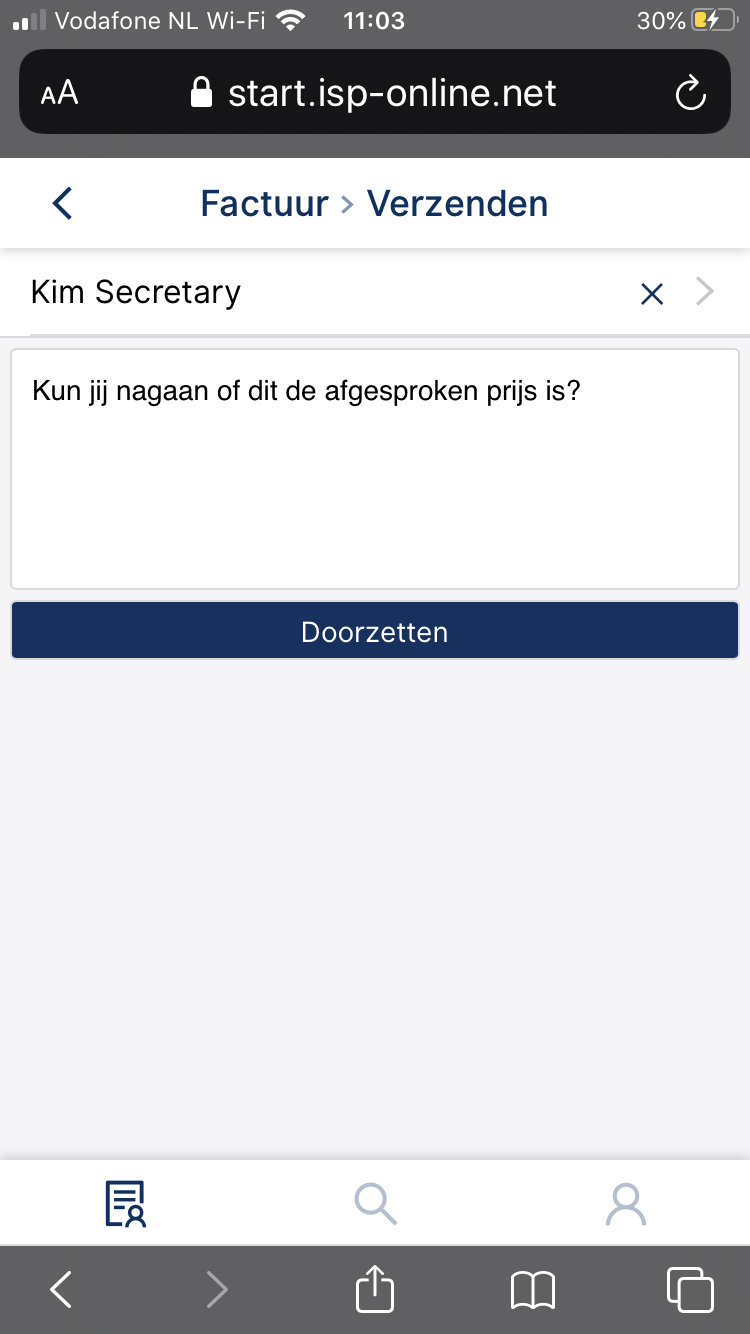This screenshot has height=1334, width=750.
Task: Tap the start.isp-online.net address bar
Action: [375, 92]
